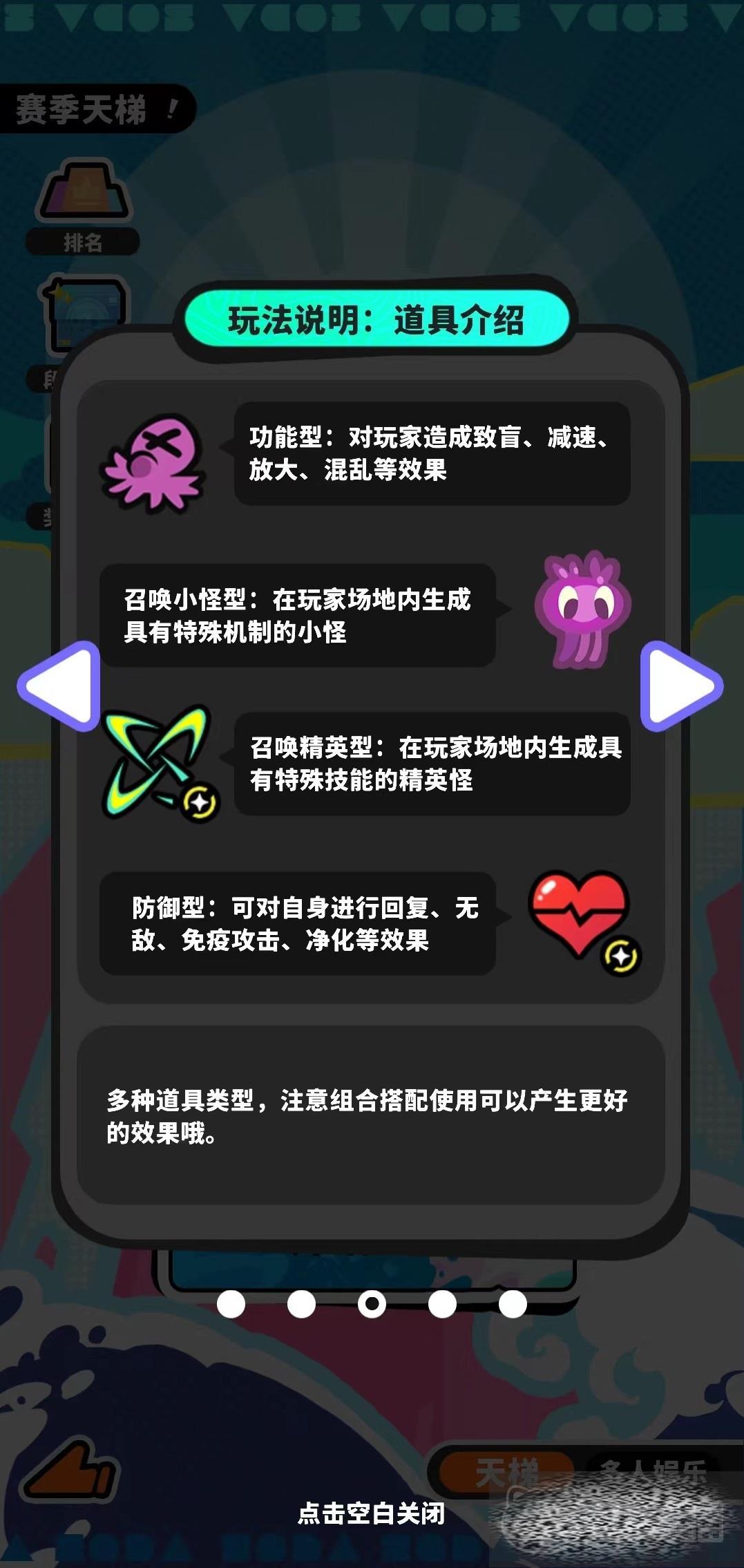
Task: Tap 点击空白关闭 to dismiss the dialog
Action: point(371,1513)
